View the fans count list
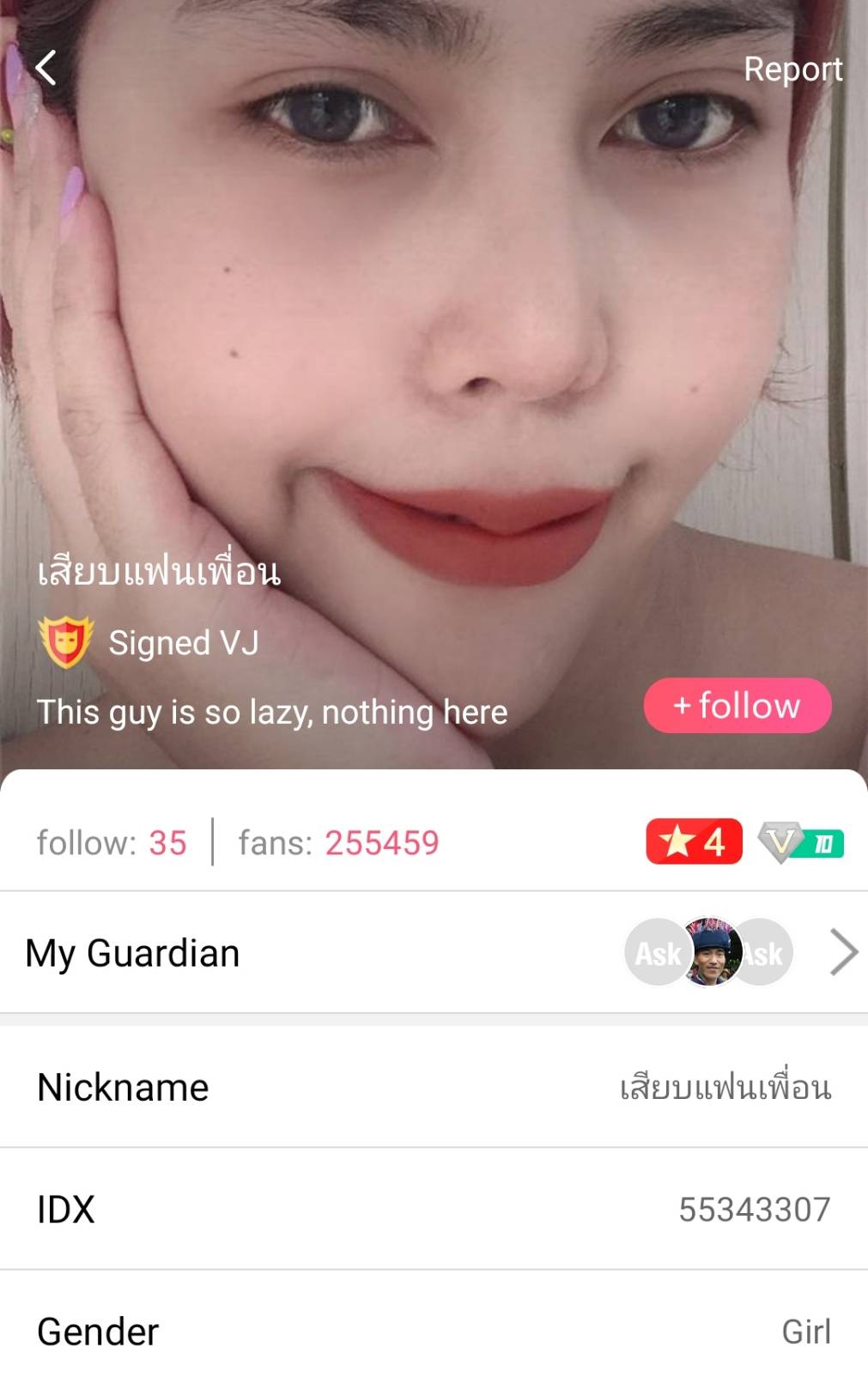This screenshot has width=868, height=1390. click(x=338, y=843)
